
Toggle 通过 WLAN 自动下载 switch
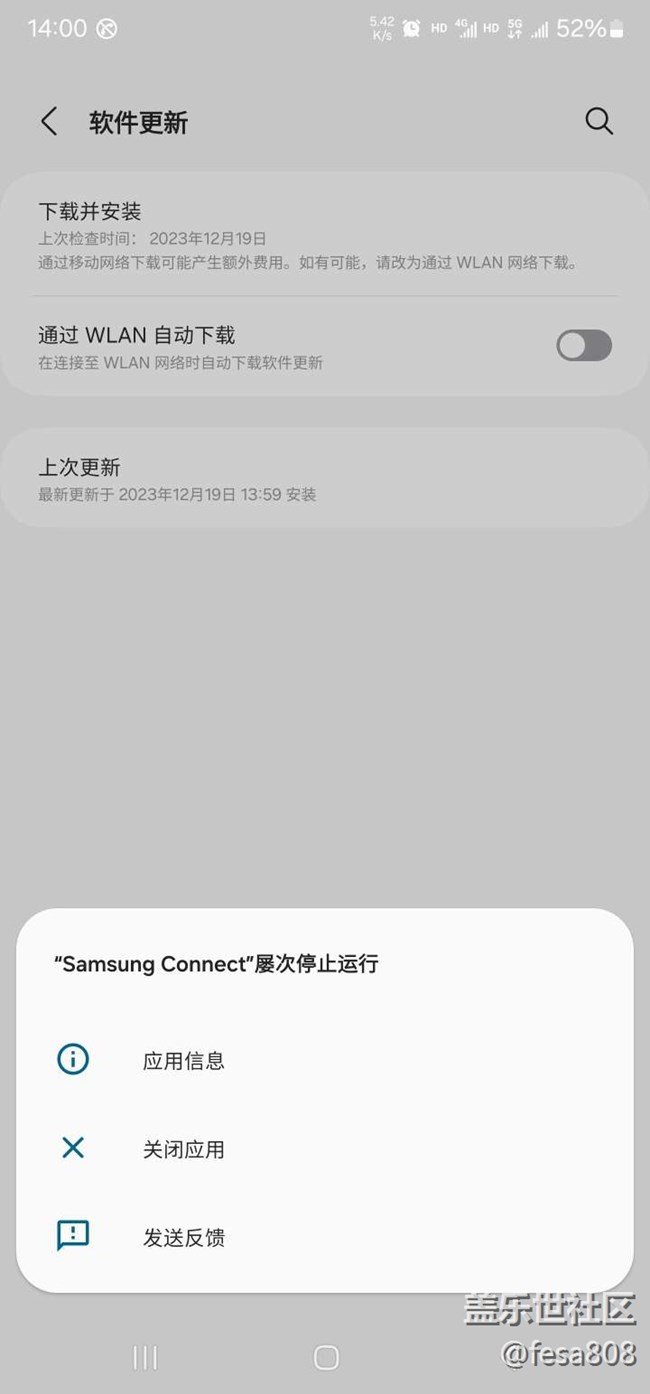click(x=584, y=346)
